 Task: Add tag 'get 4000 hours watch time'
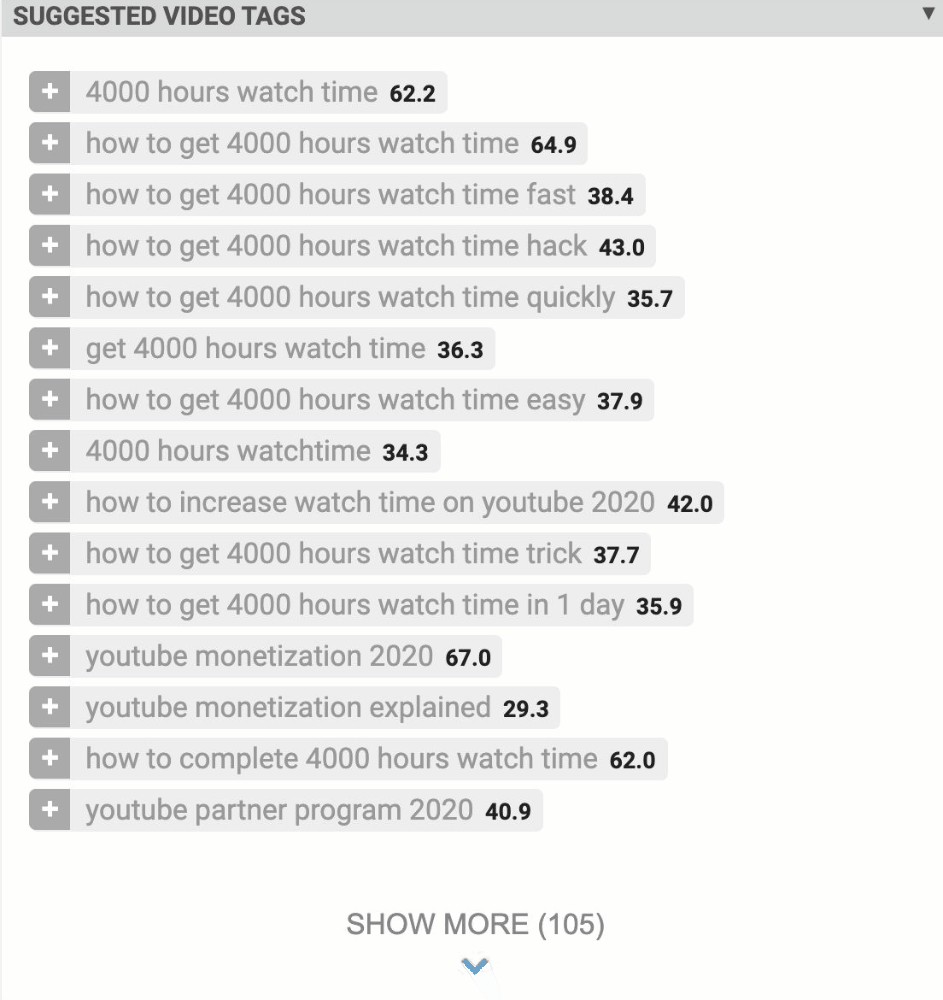[49, 349]
